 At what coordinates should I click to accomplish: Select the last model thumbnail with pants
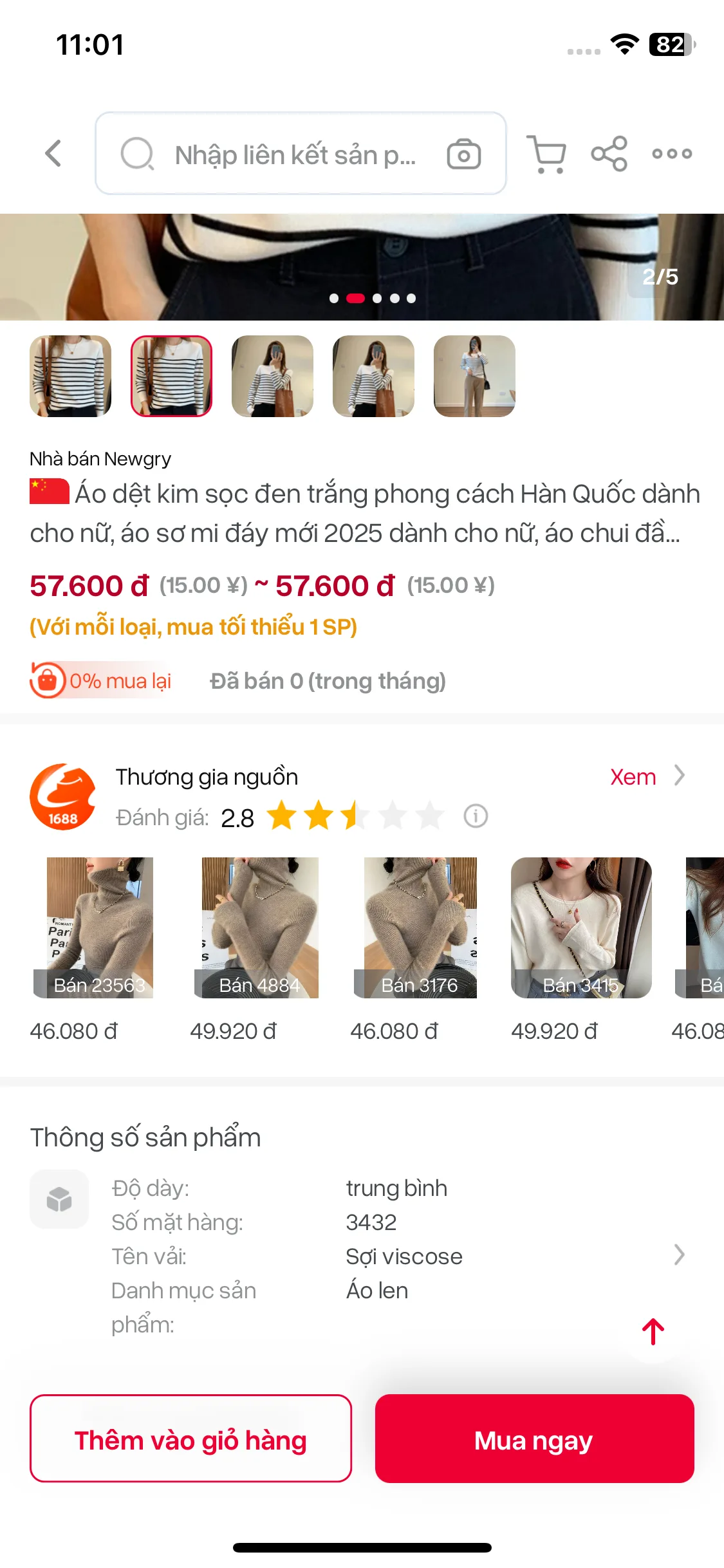(x=473, y=377)
